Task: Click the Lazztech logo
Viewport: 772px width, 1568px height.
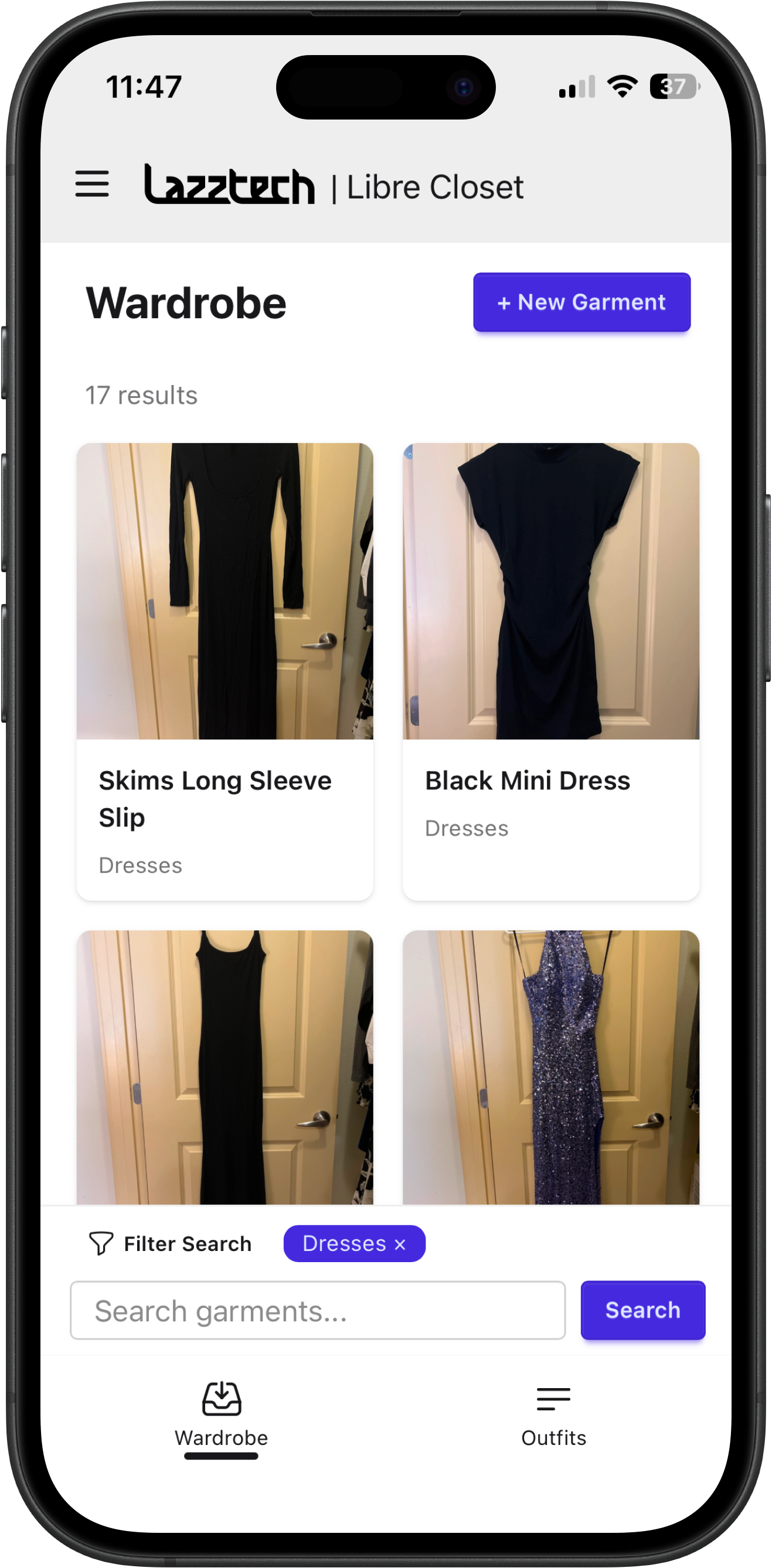Action: (x=228, y=185)
